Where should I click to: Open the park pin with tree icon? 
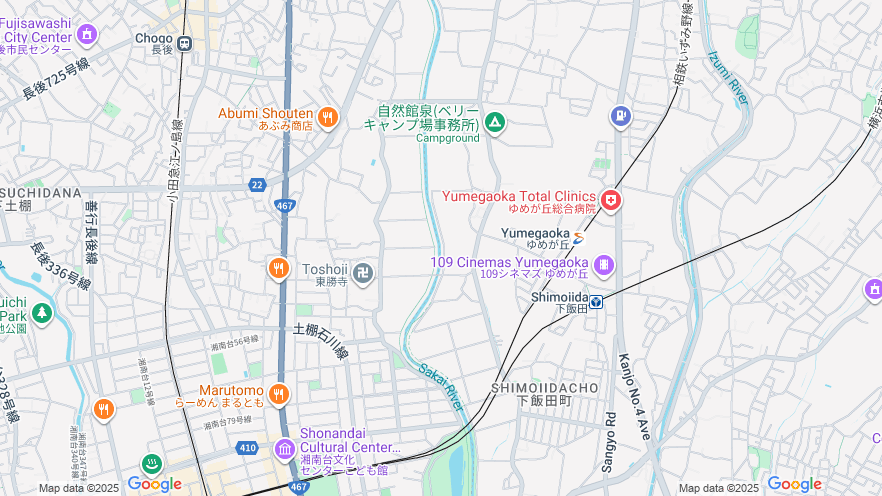point(41,313)
